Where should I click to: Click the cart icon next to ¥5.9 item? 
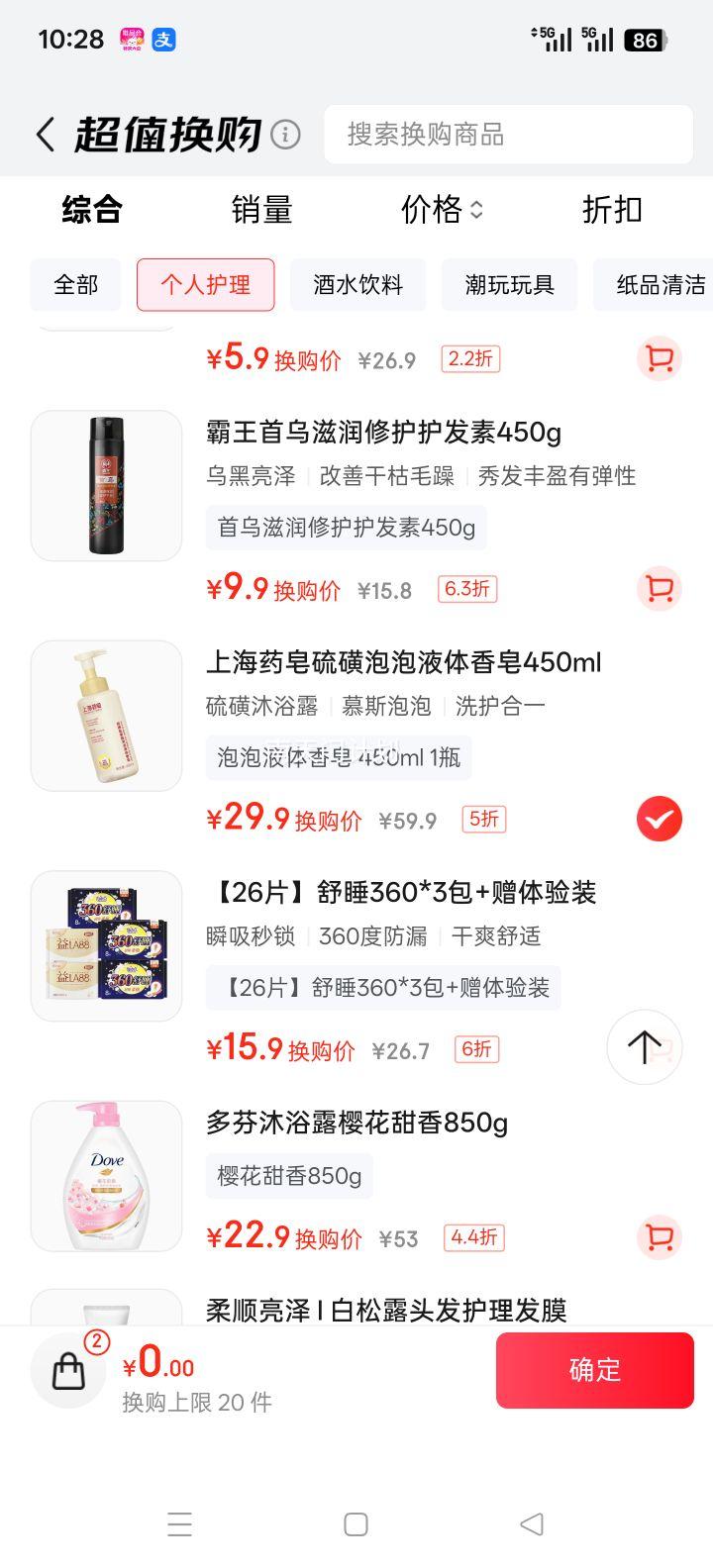pyautogui.click(x=660, y=359)
